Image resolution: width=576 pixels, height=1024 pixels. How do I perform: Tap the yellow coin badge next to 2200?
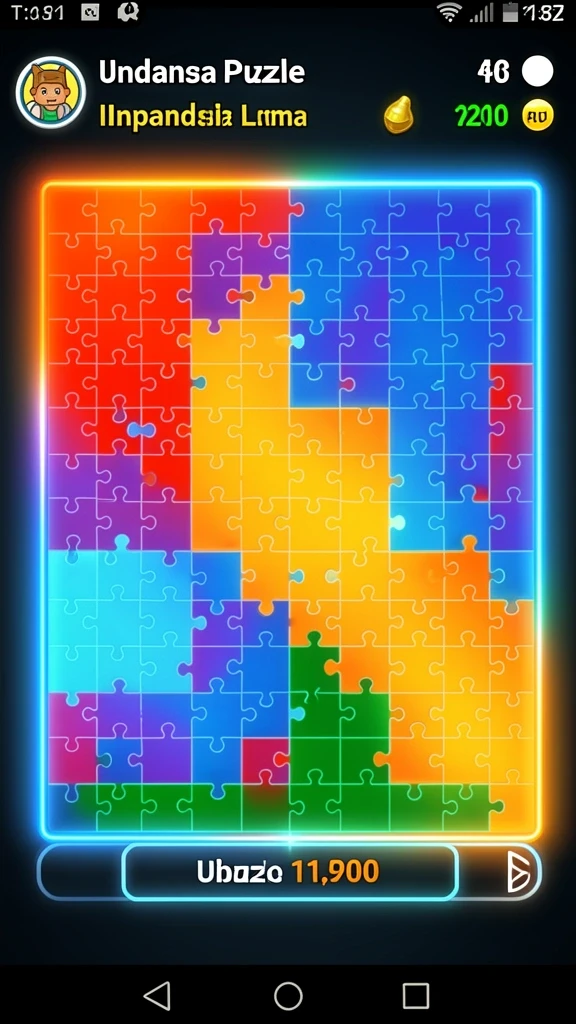click(537, 116)
